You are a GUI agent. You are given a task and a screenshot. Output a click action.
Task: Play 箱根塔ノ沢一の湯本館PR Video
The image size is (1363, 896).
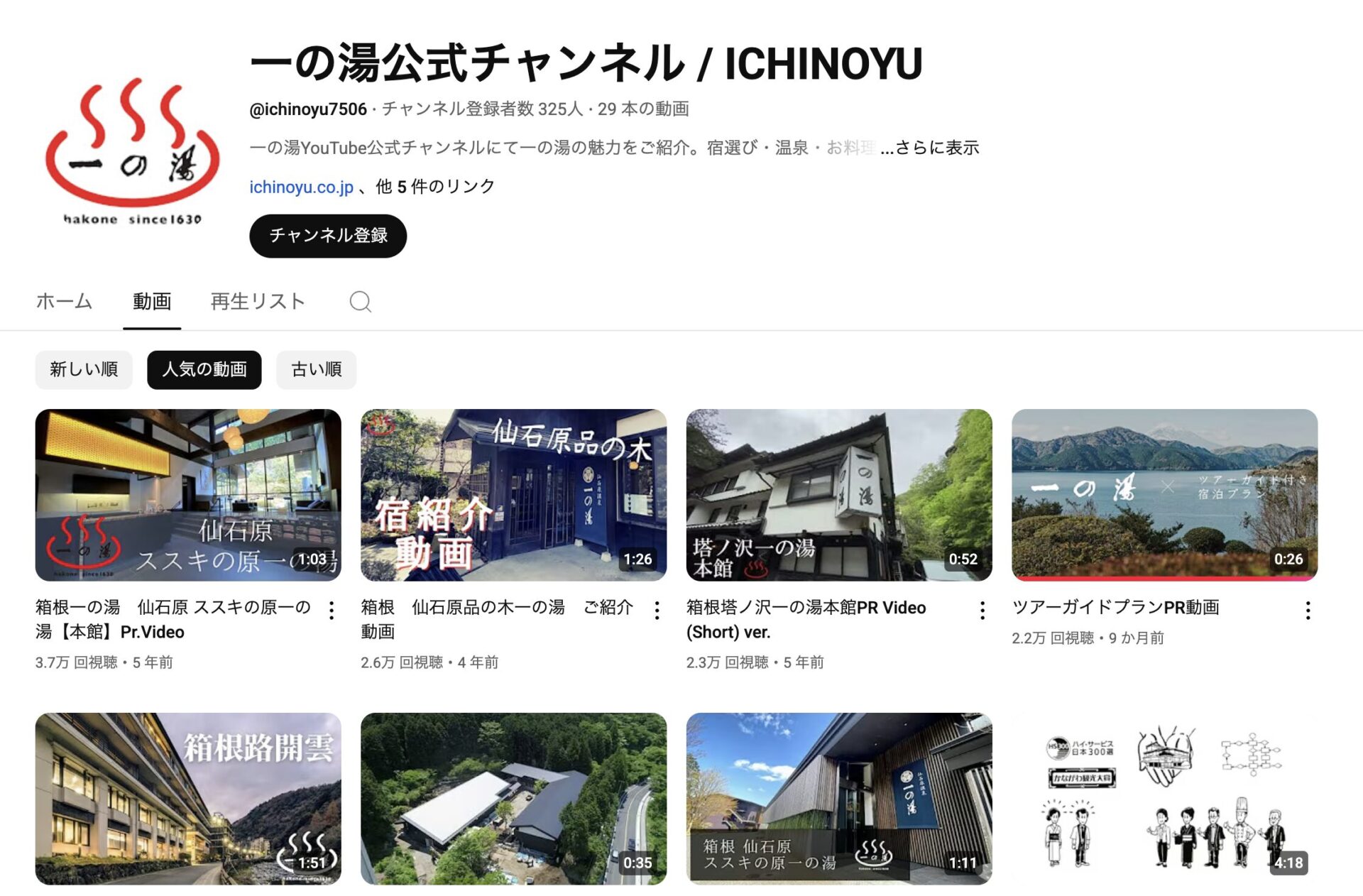[x=839, y=495]
